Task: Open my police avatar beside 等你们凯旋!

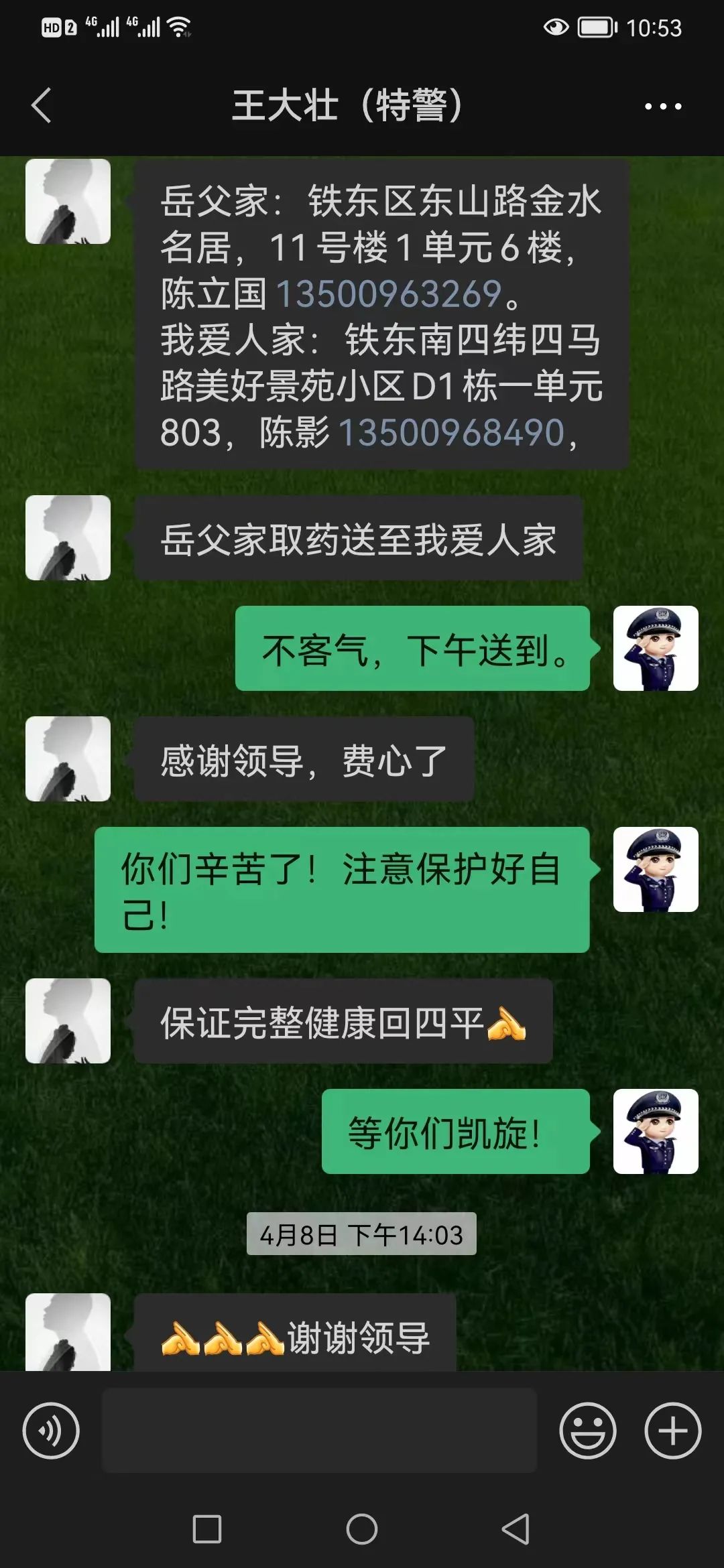Action: coord(656,1131)
